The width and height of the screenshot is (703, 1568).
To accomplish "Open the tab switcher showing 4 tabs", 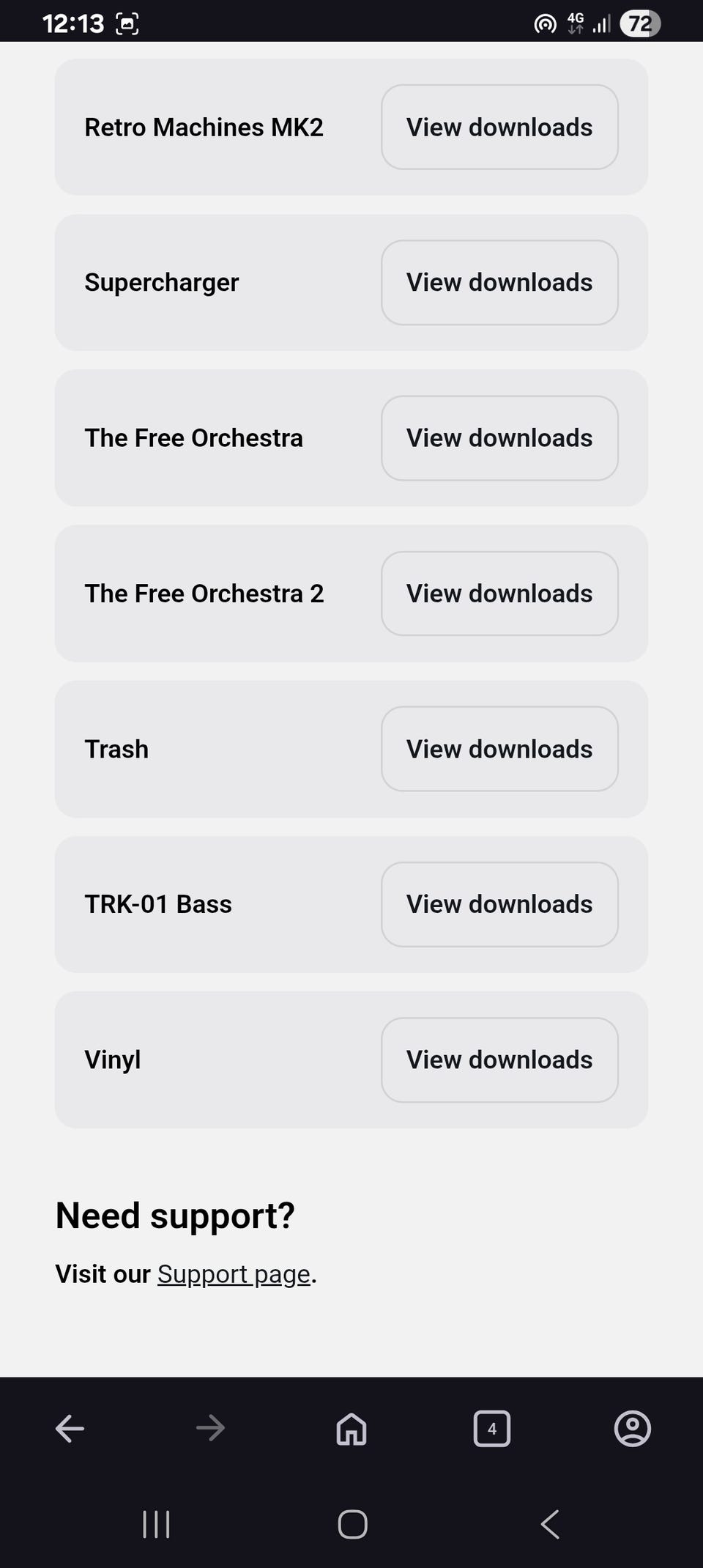I will (492, 1428).
